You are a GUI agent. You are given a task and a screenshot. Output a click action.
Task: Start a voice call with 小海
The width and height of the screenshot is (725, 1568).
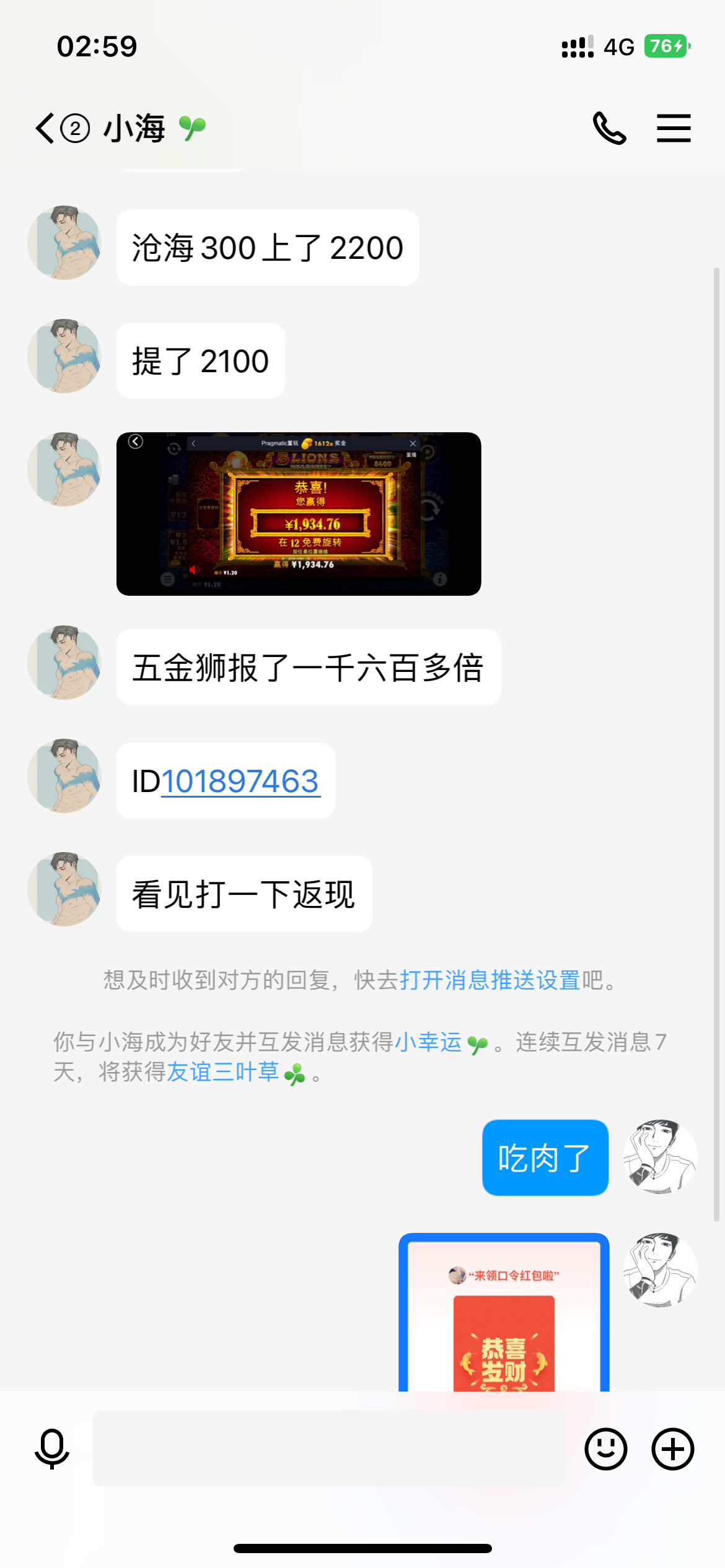609,128
